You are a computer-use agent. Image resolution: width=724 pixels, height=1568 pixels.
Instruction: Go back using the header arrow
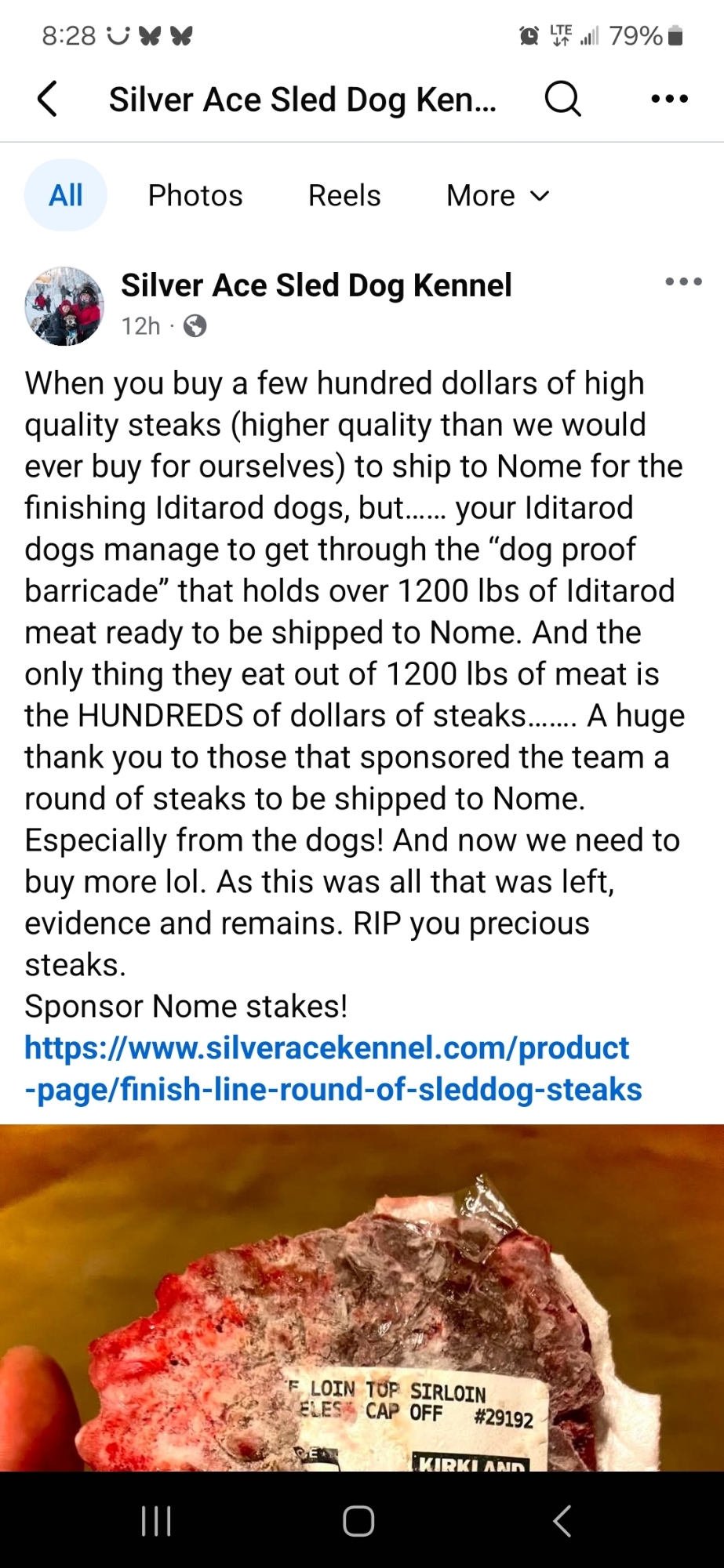coord(48,100)
